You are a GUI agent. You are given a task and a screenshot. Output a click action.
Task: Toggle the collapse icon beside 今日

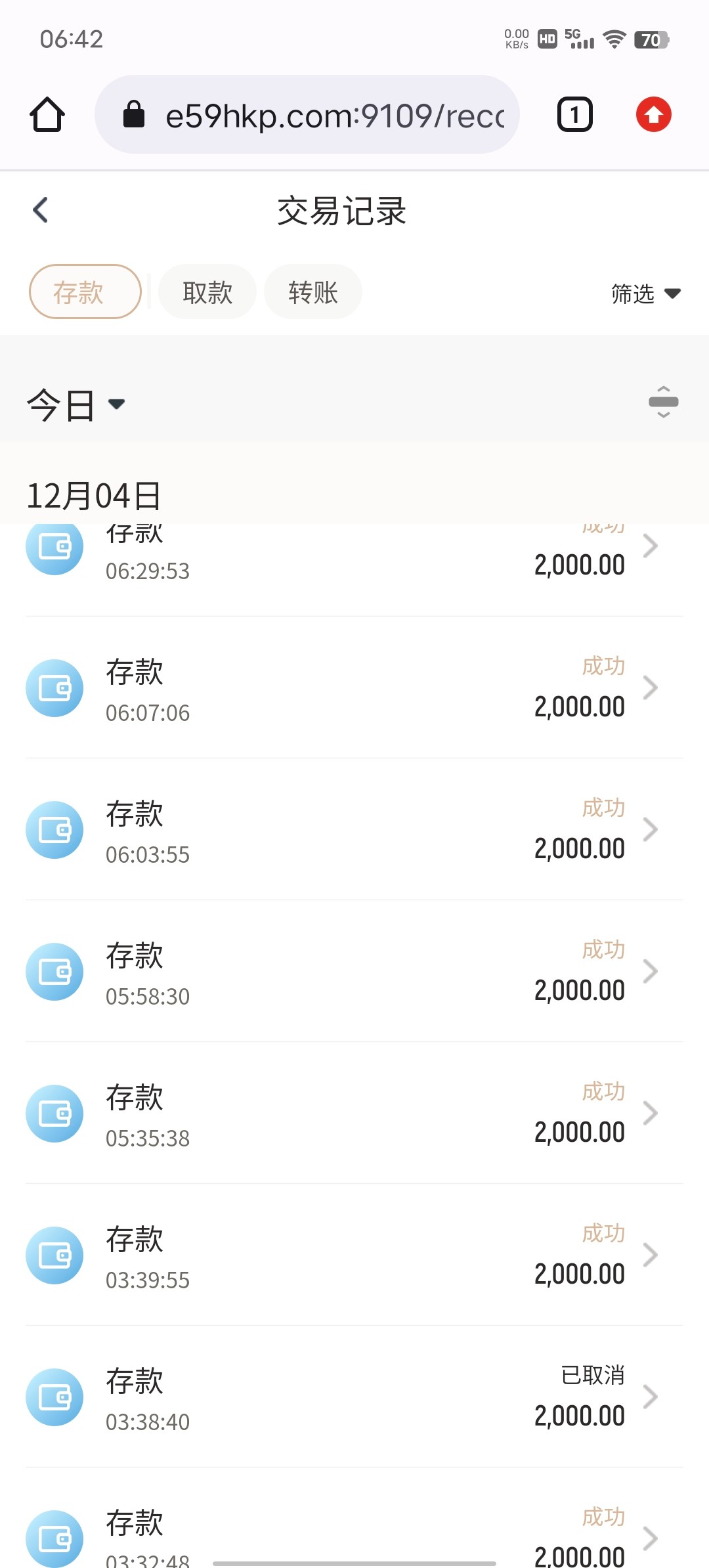pos(663,402)
